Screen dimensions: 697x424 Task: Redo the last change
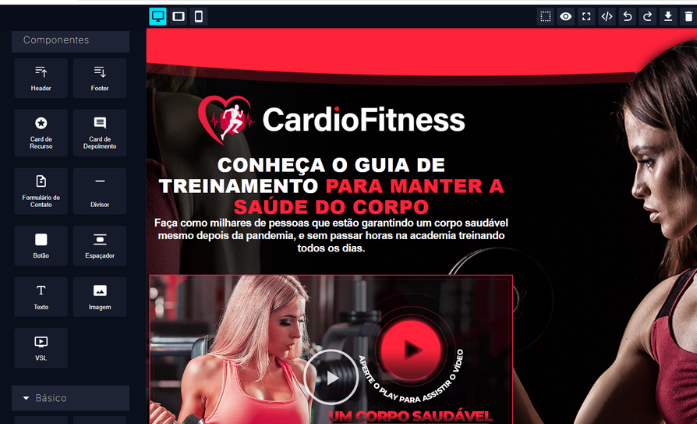point(647,16)
